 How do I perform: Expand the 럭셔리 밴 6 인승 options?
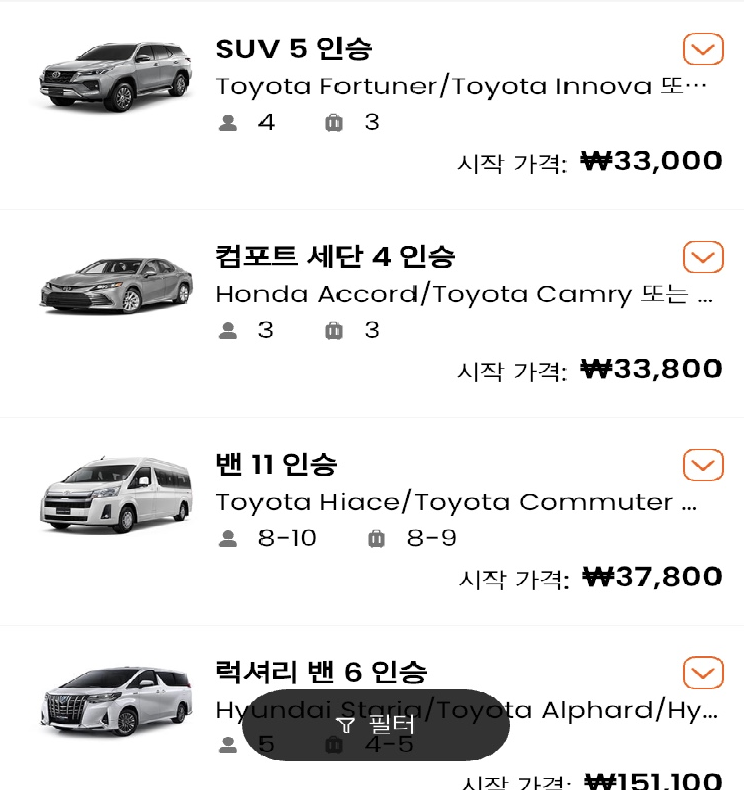[x=703, y=673]
